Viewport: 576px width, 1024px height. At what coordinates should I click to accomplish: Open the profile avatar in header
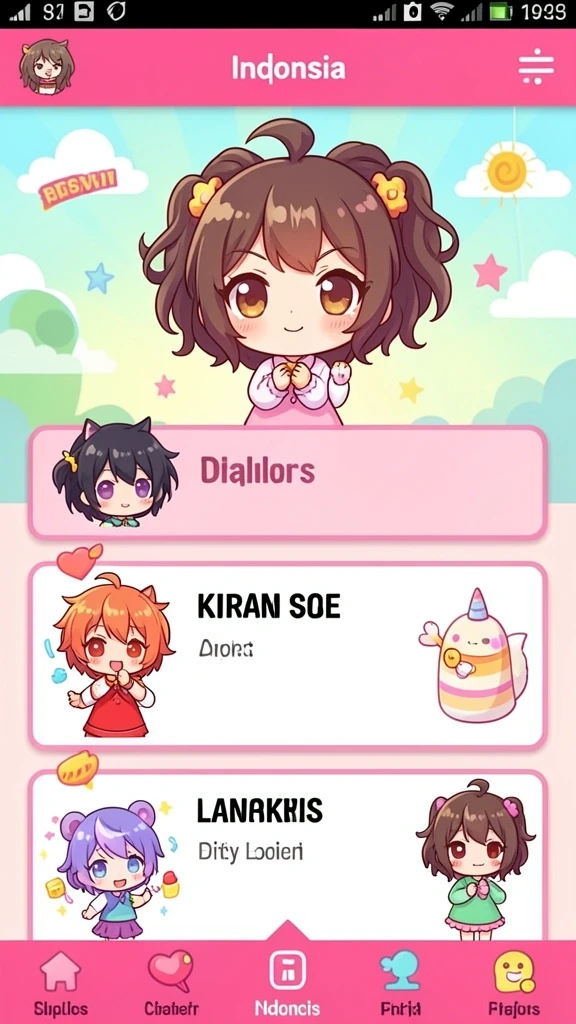[x=46, y=66]
